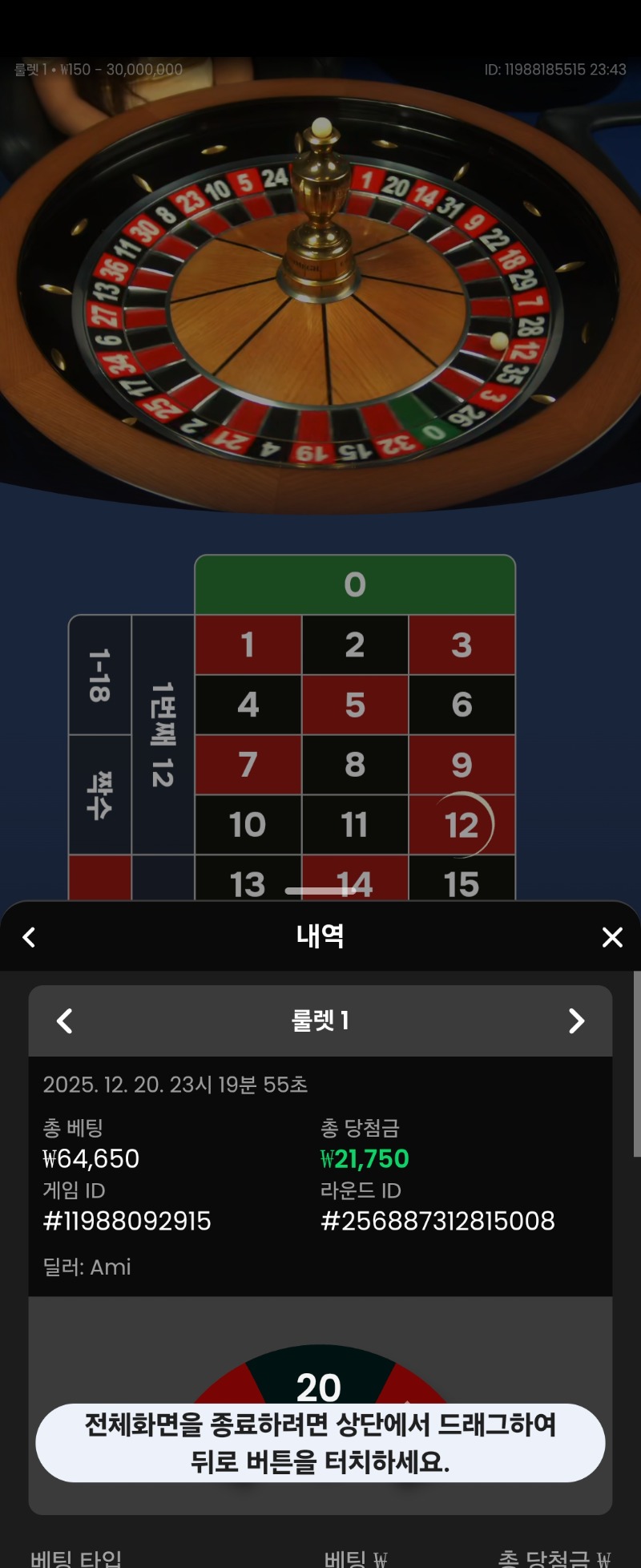Bet on black number 8
Viewport: 641px width, 1568px height.
355,765
